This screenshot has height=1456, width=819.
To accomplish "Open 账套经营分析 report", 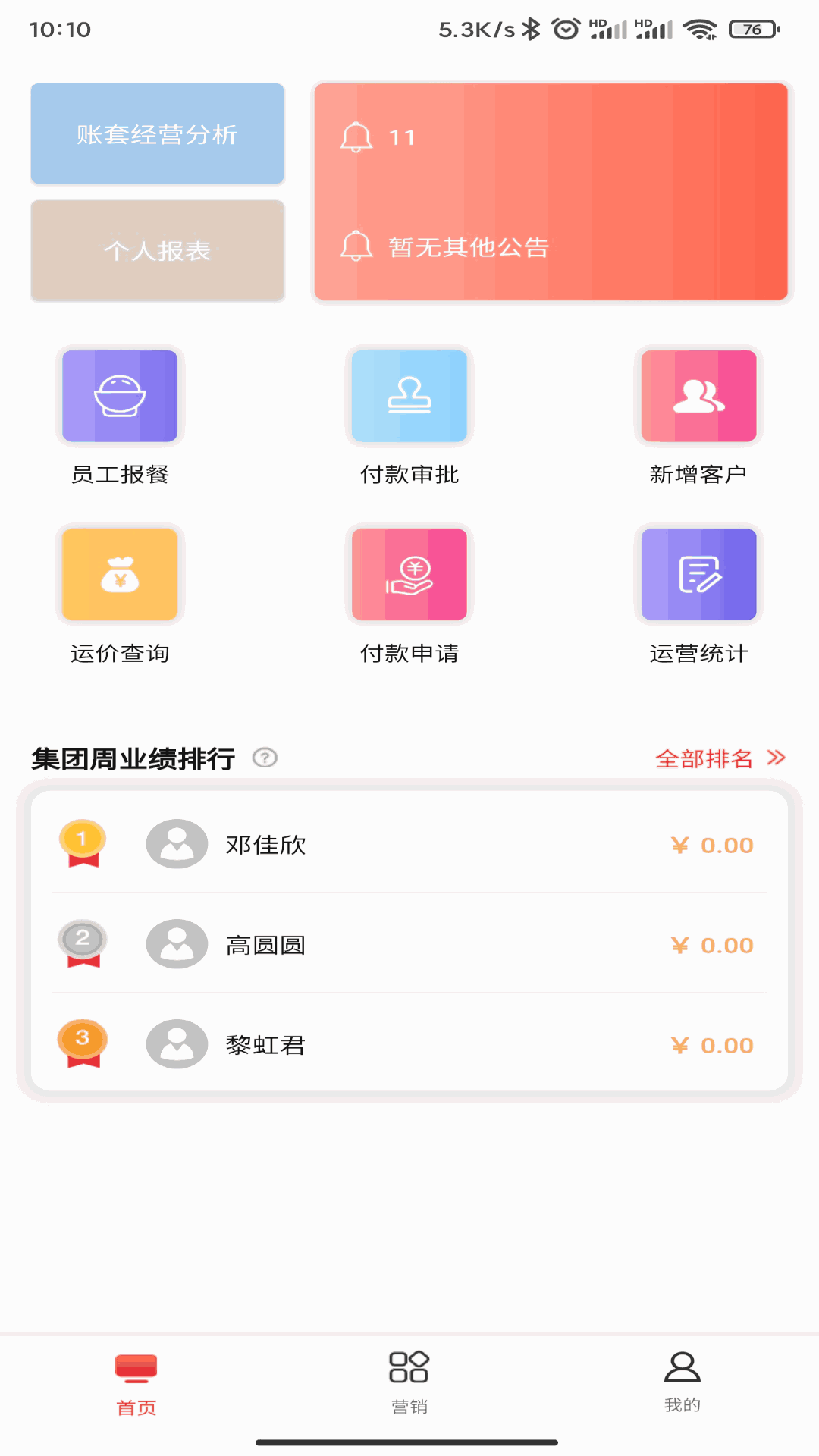I will (x=157, y=134).
